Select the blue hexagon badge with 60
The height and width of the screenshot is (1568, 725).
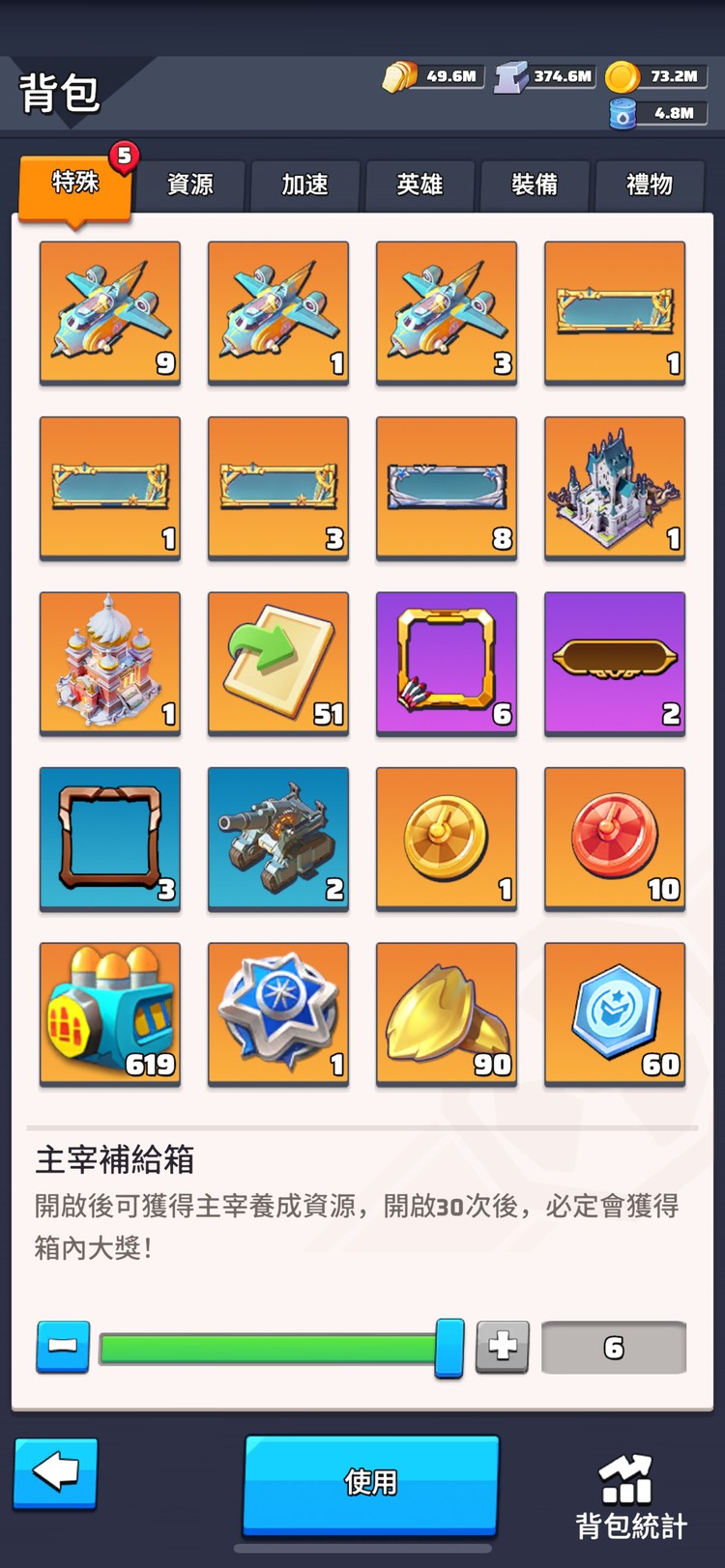click(x=615, y=1014)
